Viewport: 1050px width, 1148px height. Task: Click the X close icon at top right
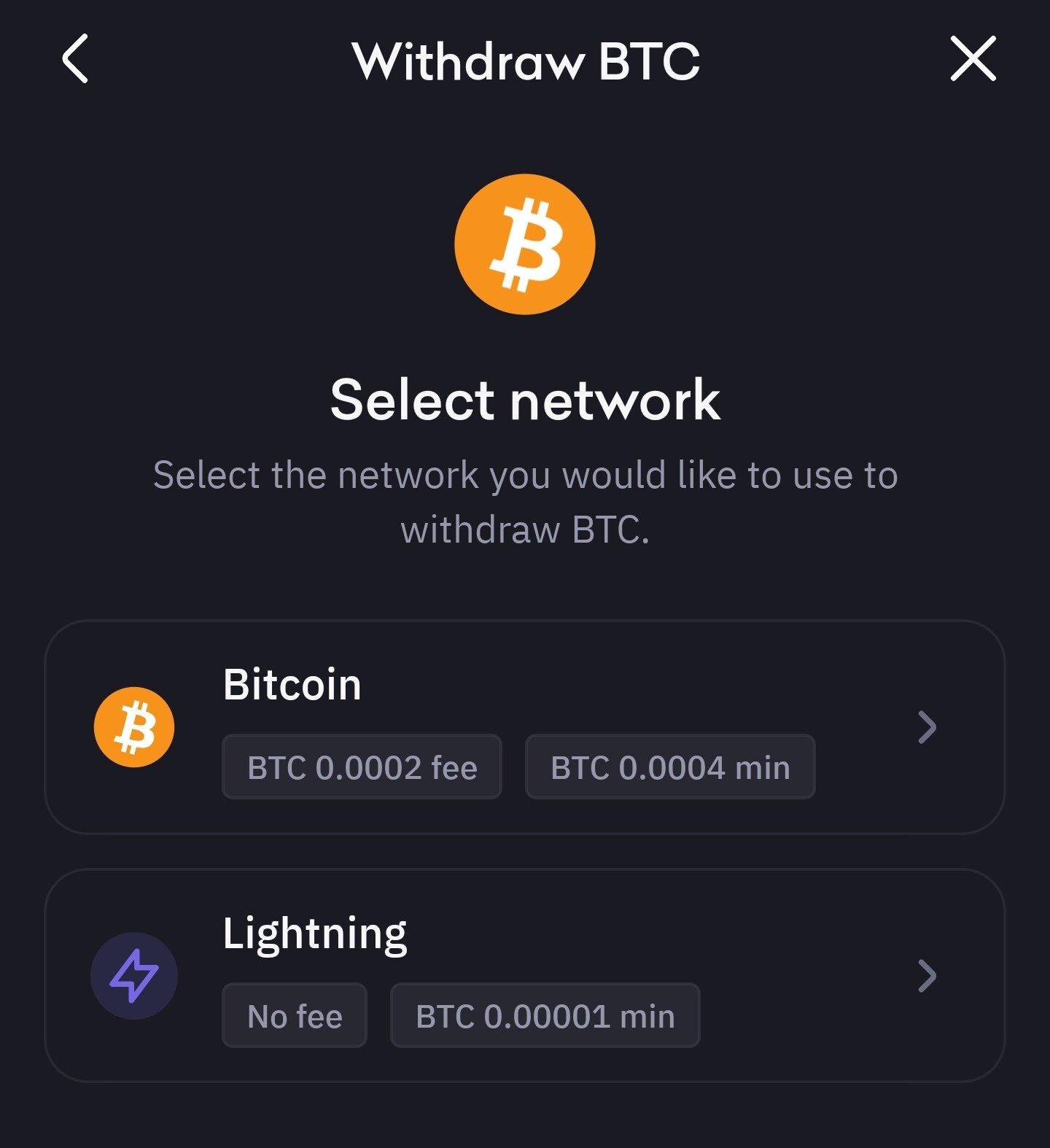(x=972, y=60)
